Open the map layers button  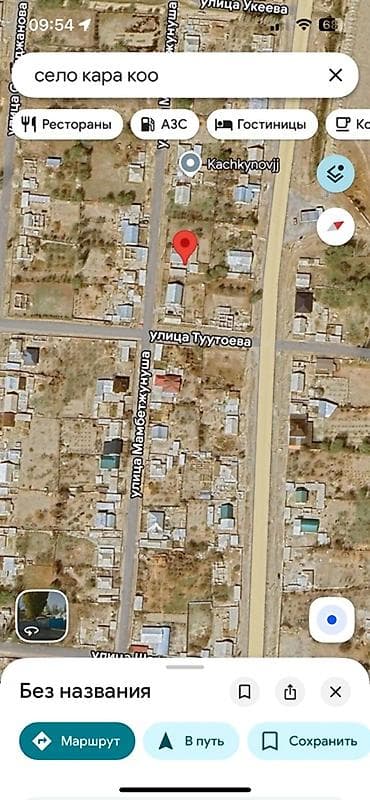click(335, 174)
